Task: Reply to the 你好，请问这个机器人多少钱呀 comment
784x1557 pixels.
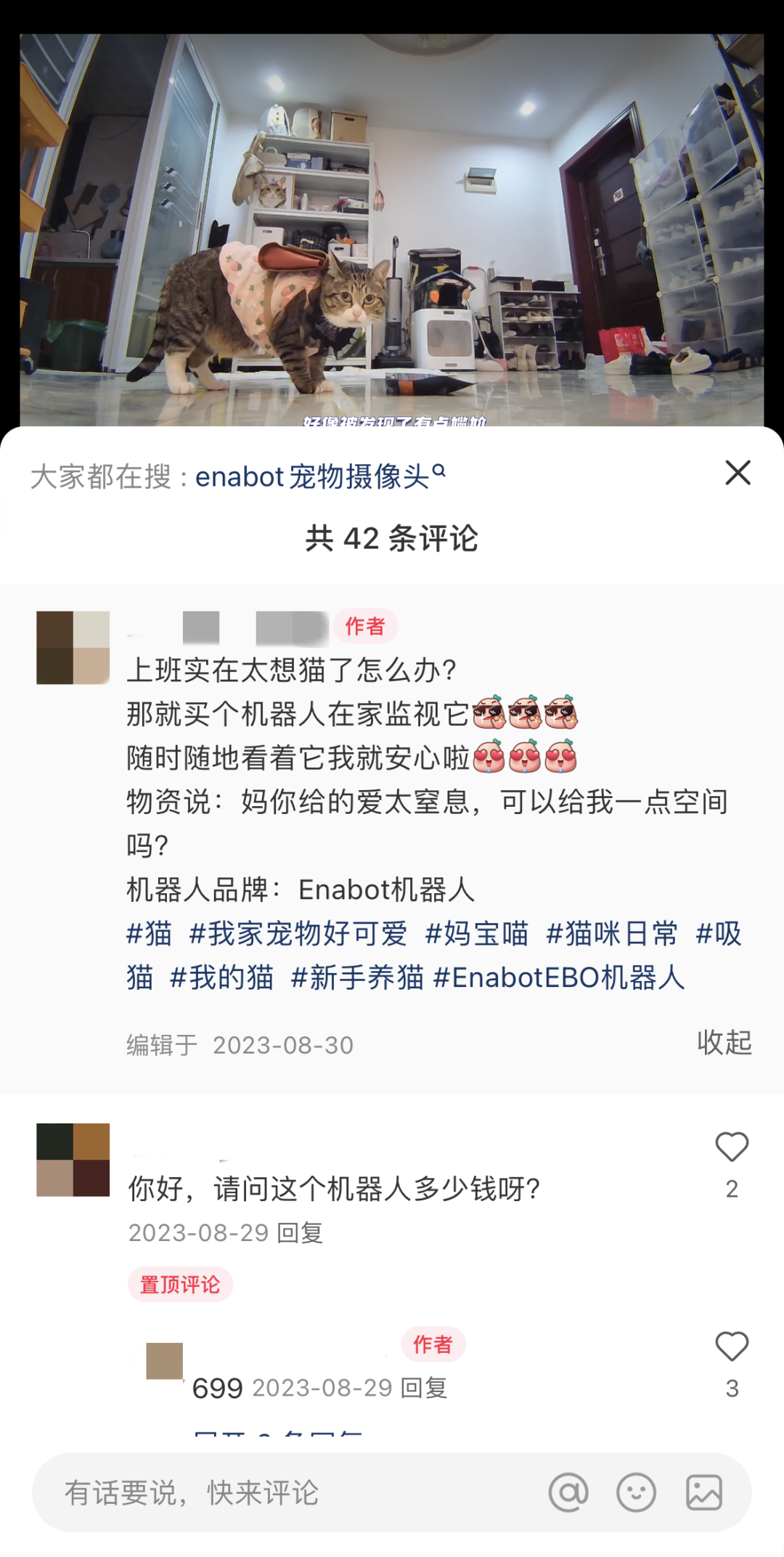Action: pyautogui.click(x=301, y=1233)
